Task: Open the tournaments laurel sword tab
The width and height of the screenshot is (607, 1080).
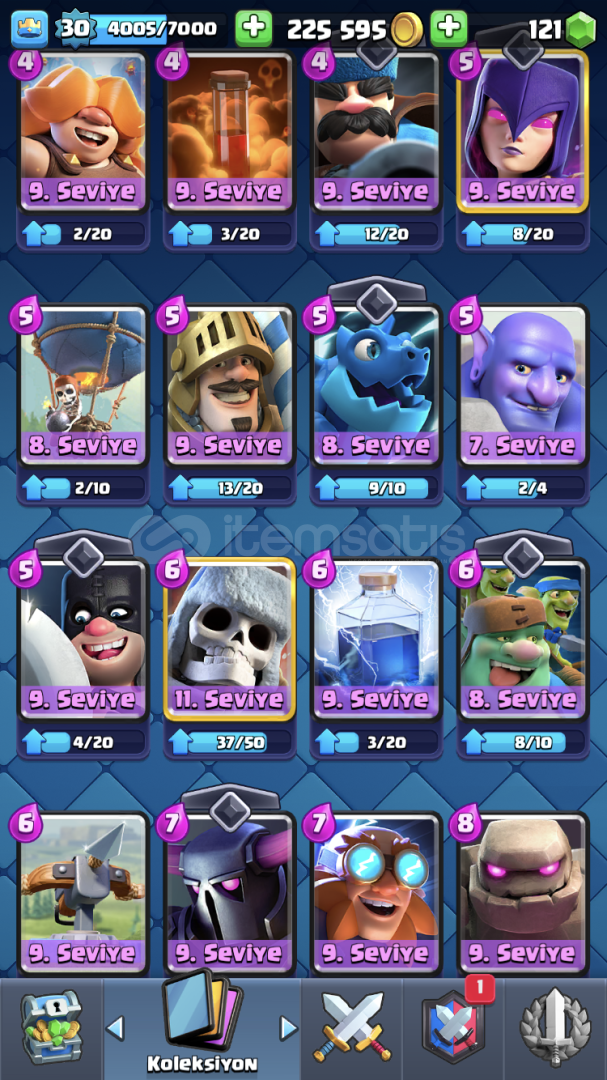Action: click(556, 1026)
